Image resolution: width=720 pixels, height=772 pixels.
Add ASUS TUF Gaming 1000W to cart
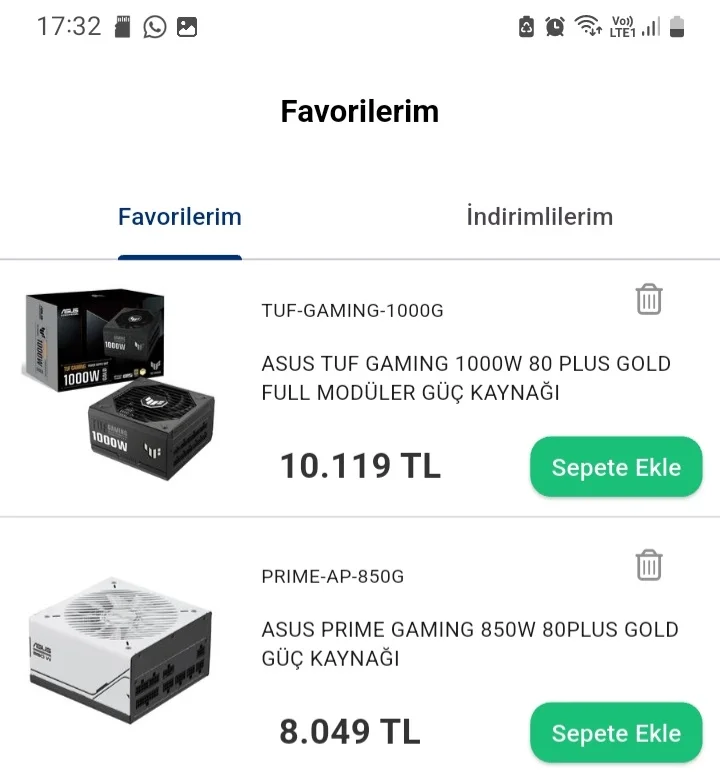[x=616, y=467]
